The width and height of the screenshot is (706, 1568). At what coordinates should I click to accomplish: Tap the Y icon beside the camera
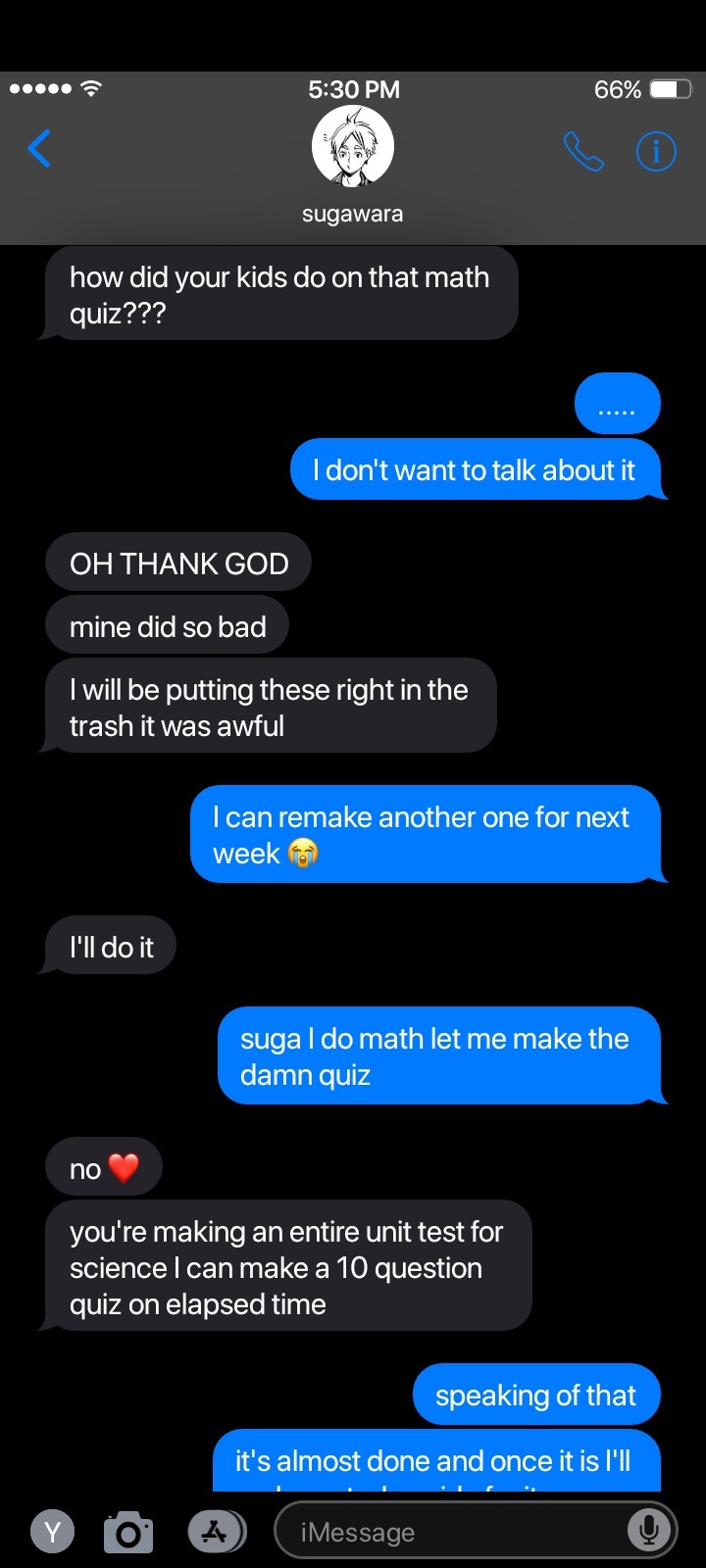pyautogui.click(x=53, y=1532)
